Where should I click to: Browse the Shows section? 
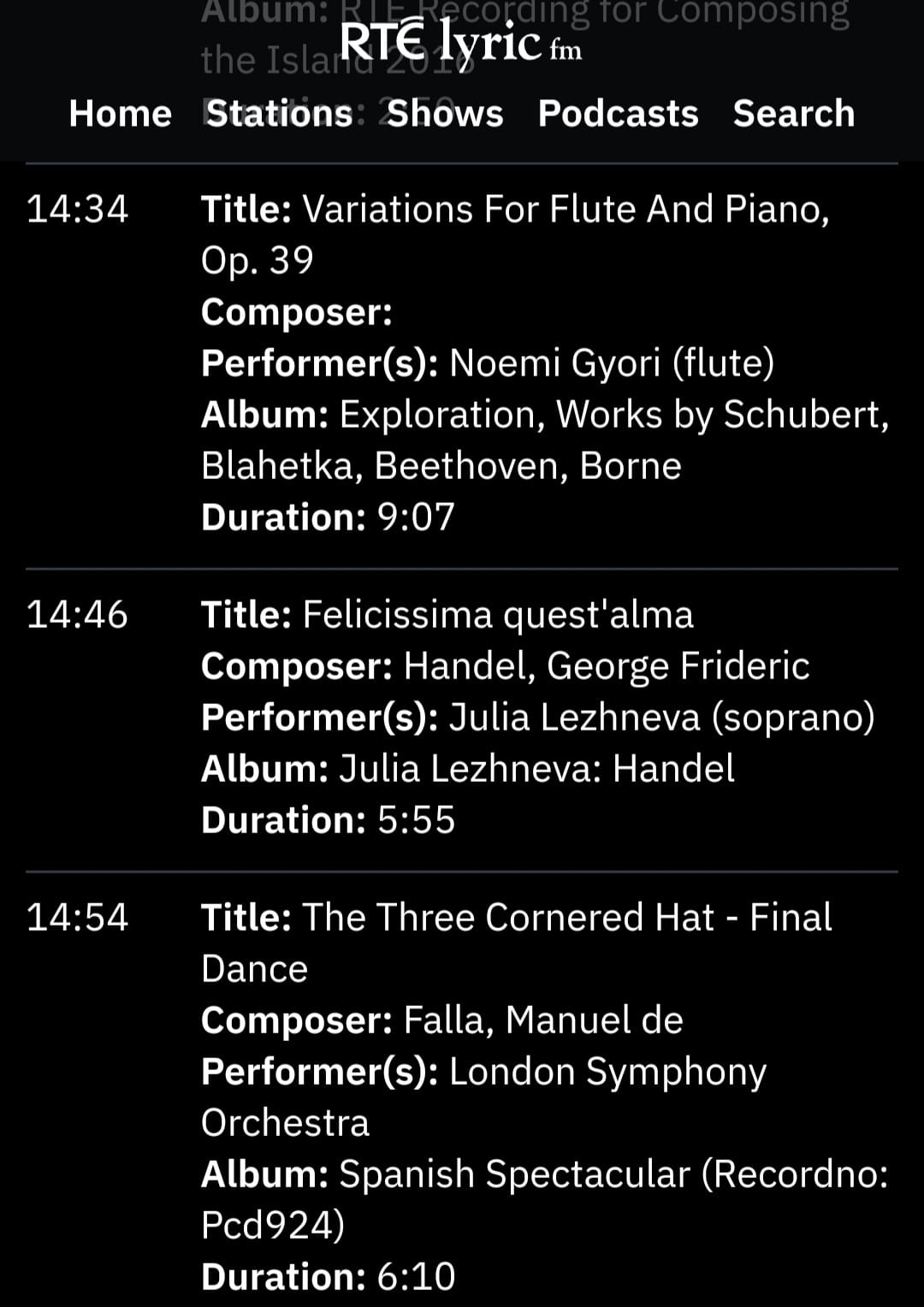click(x=445, y=114)
